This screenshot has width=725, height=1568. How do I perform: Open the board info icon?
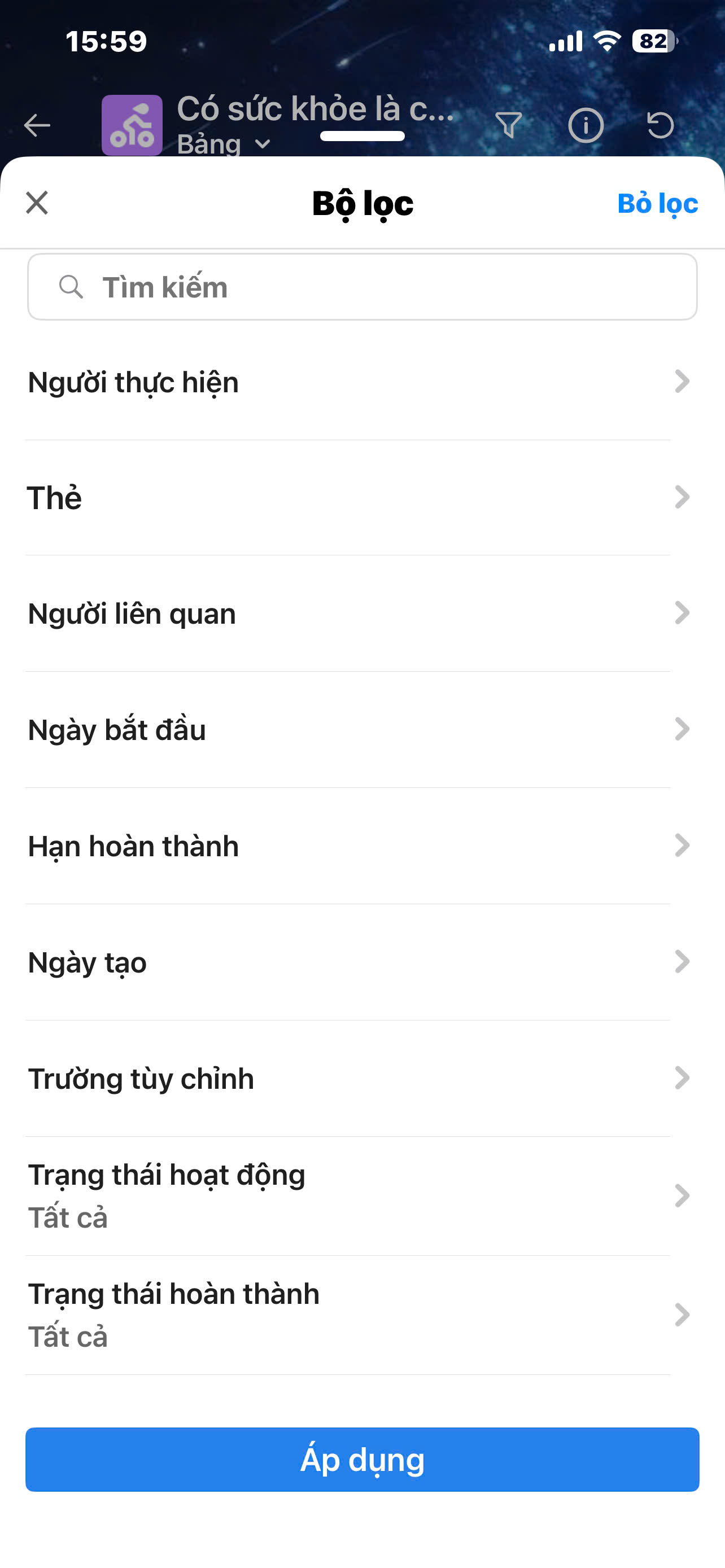586,125
